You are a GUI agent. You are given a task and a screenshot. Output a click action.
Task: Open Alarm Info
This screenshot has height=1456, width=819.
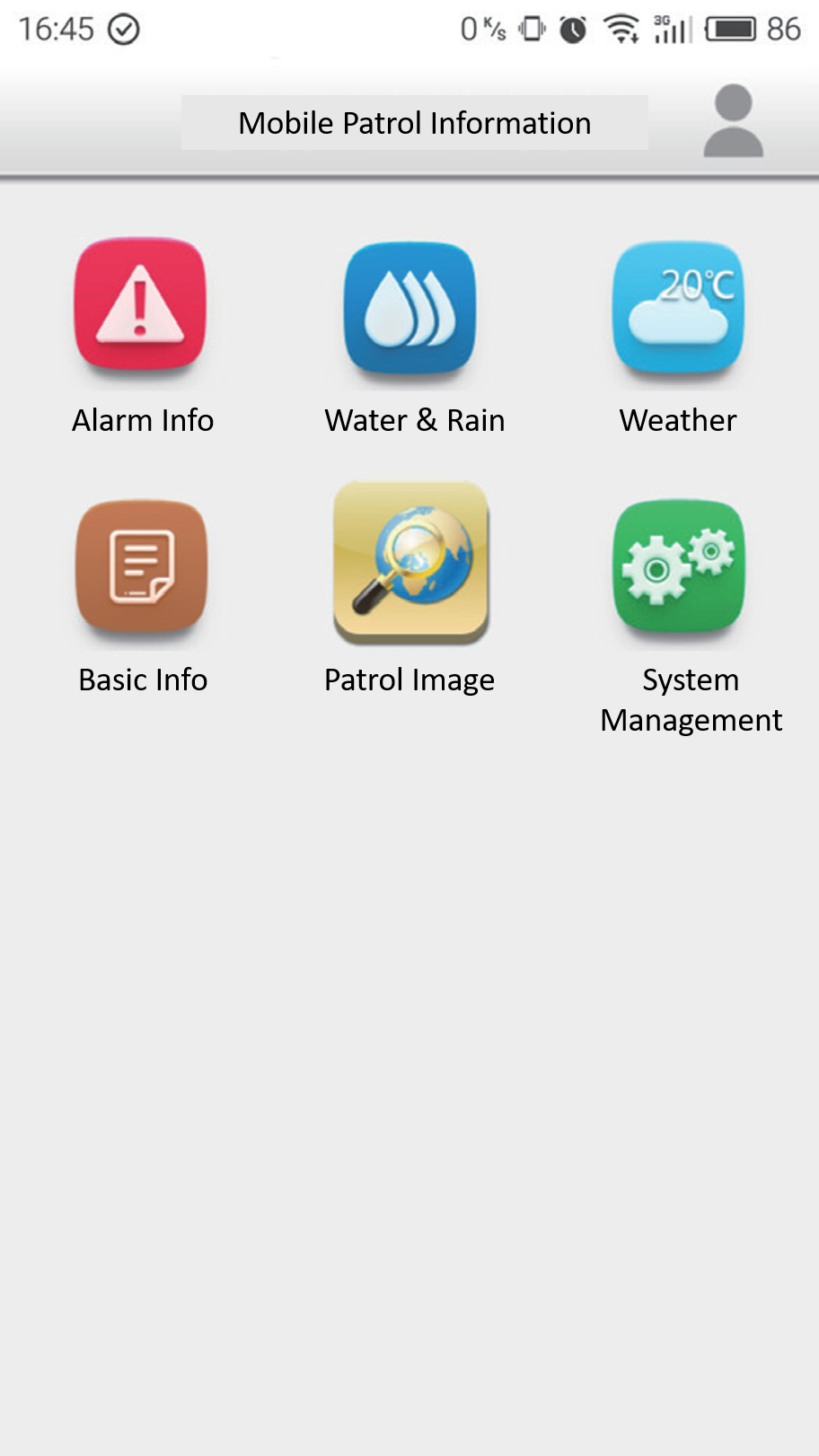[x=141, y=306]
